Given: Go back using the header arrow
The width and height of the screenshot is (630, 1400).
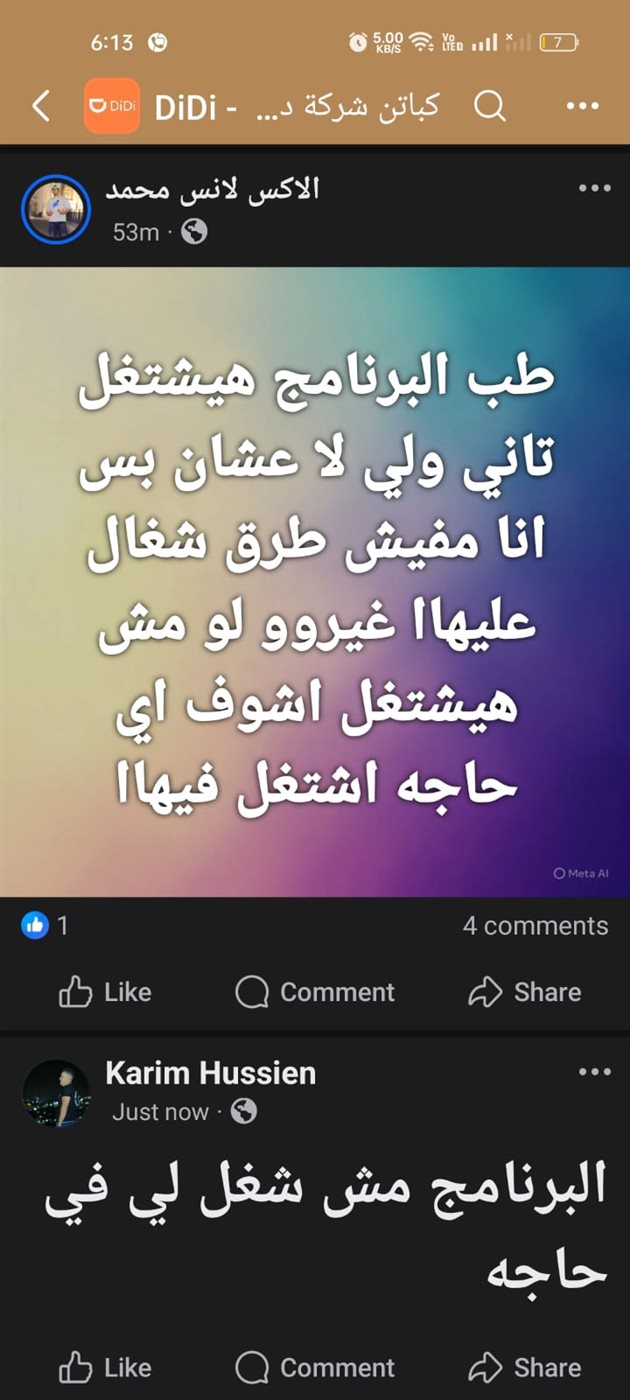Looking at the screenshot, I should 40,106.
